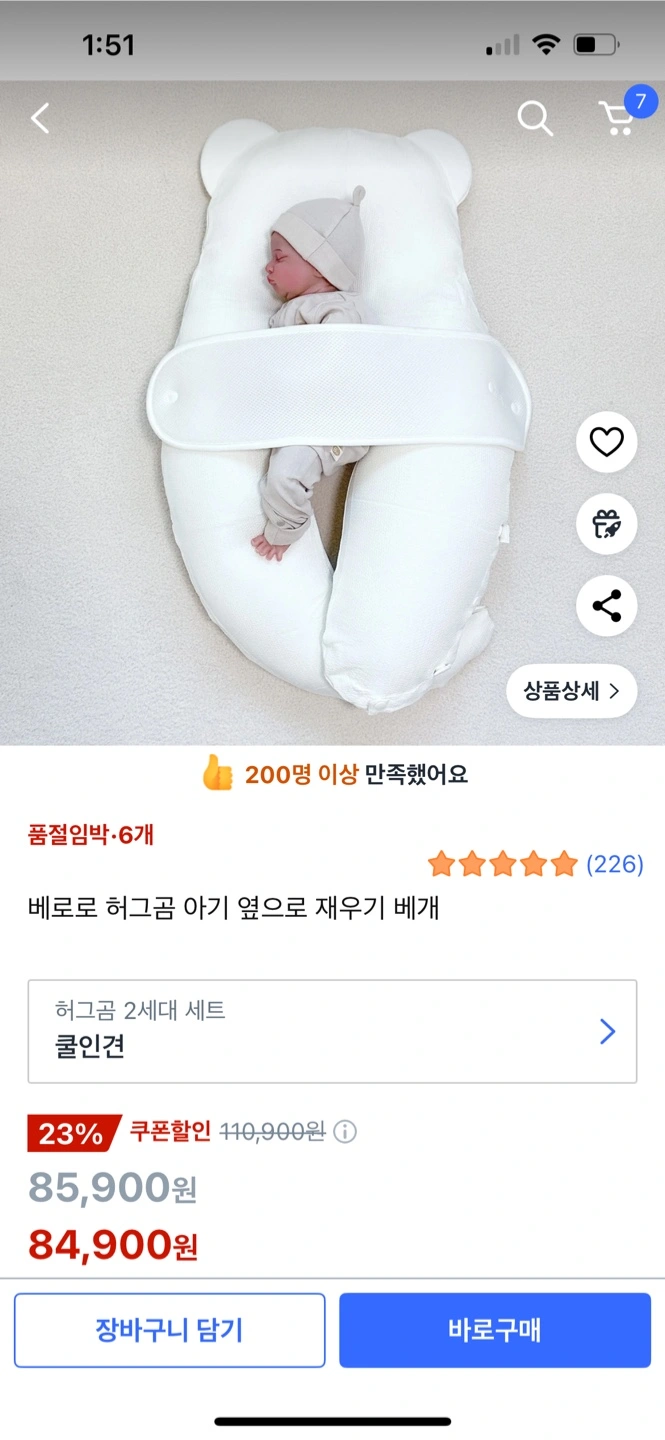Open the 허그곰 2세대 세트 option selector
Viewport: 665px width, 1440px height.
coord(332,1031)
